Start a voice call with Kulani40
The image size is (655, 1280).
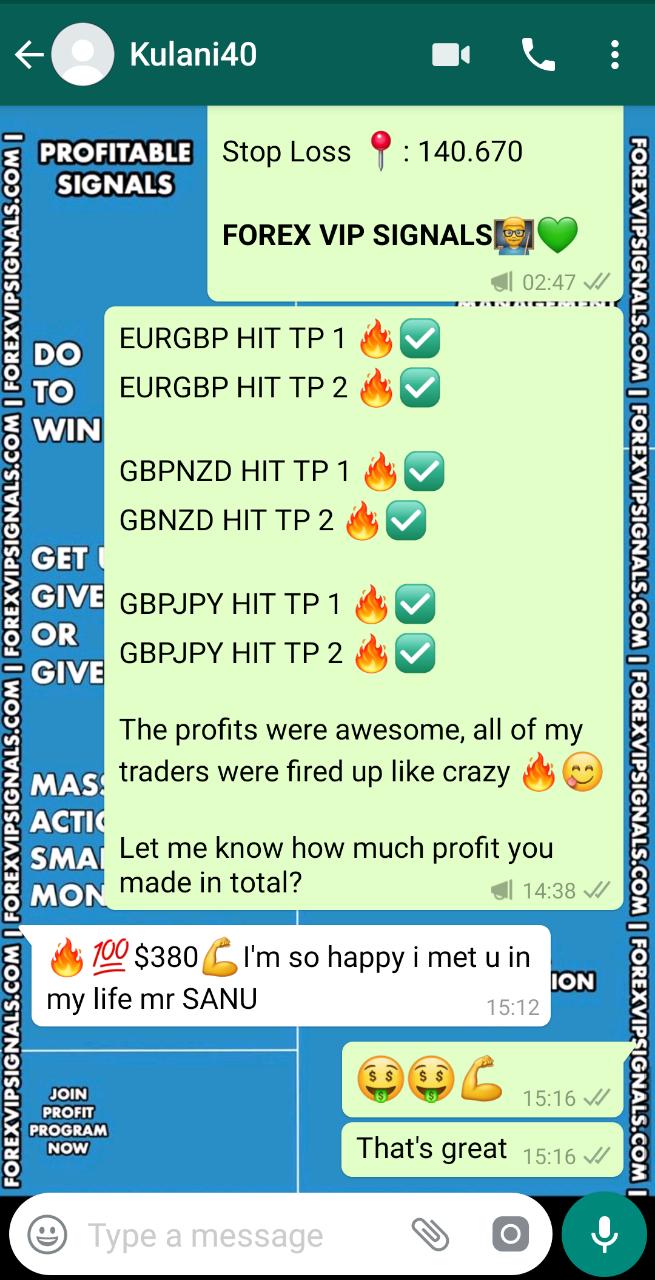point(538,55)
